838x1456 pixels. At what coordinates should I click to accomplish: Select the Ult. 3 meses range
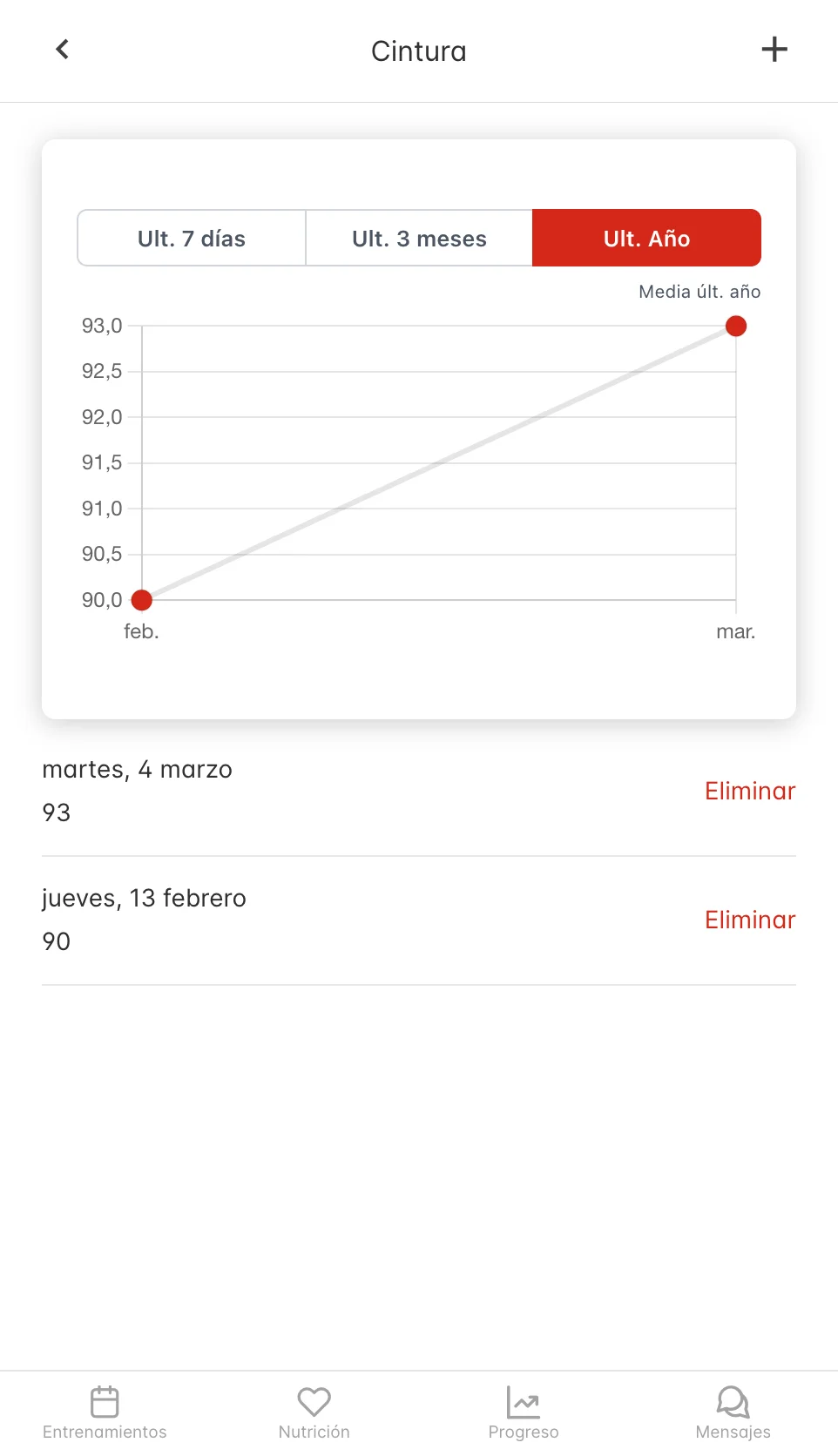[419, 238]
